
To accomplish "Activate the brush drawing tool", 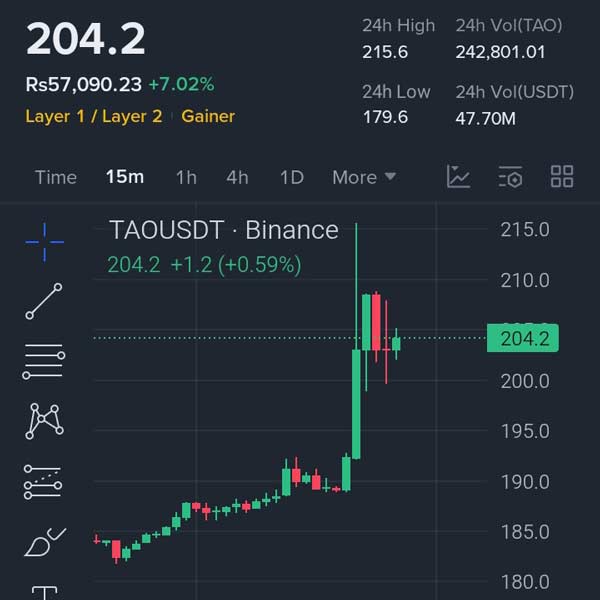I will [44, 542].
